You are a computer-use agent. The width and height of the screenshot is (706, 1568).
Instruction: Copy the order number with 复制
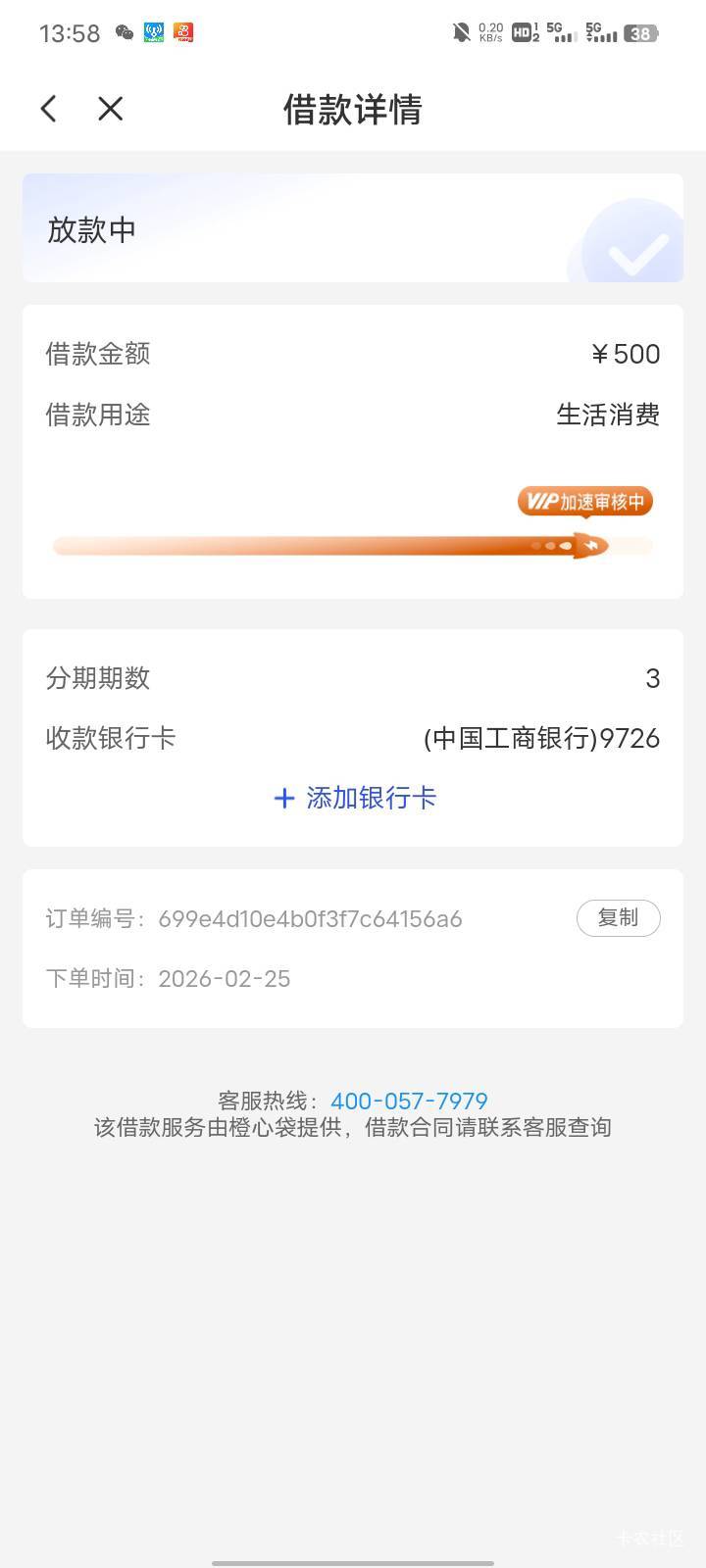point(618,918)
